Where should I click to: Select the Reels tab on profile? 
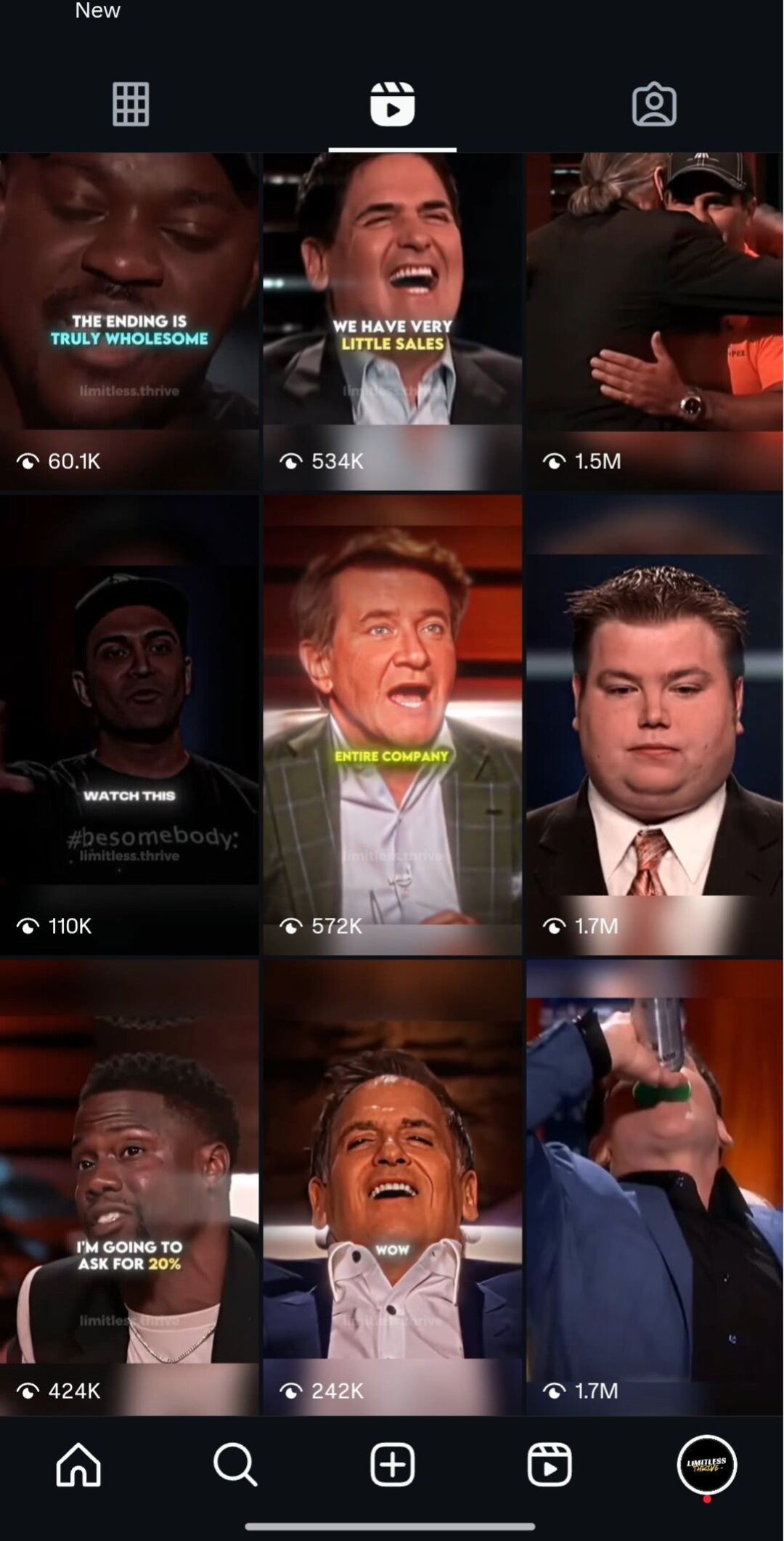pyautogui.click(x=392, y=105)
